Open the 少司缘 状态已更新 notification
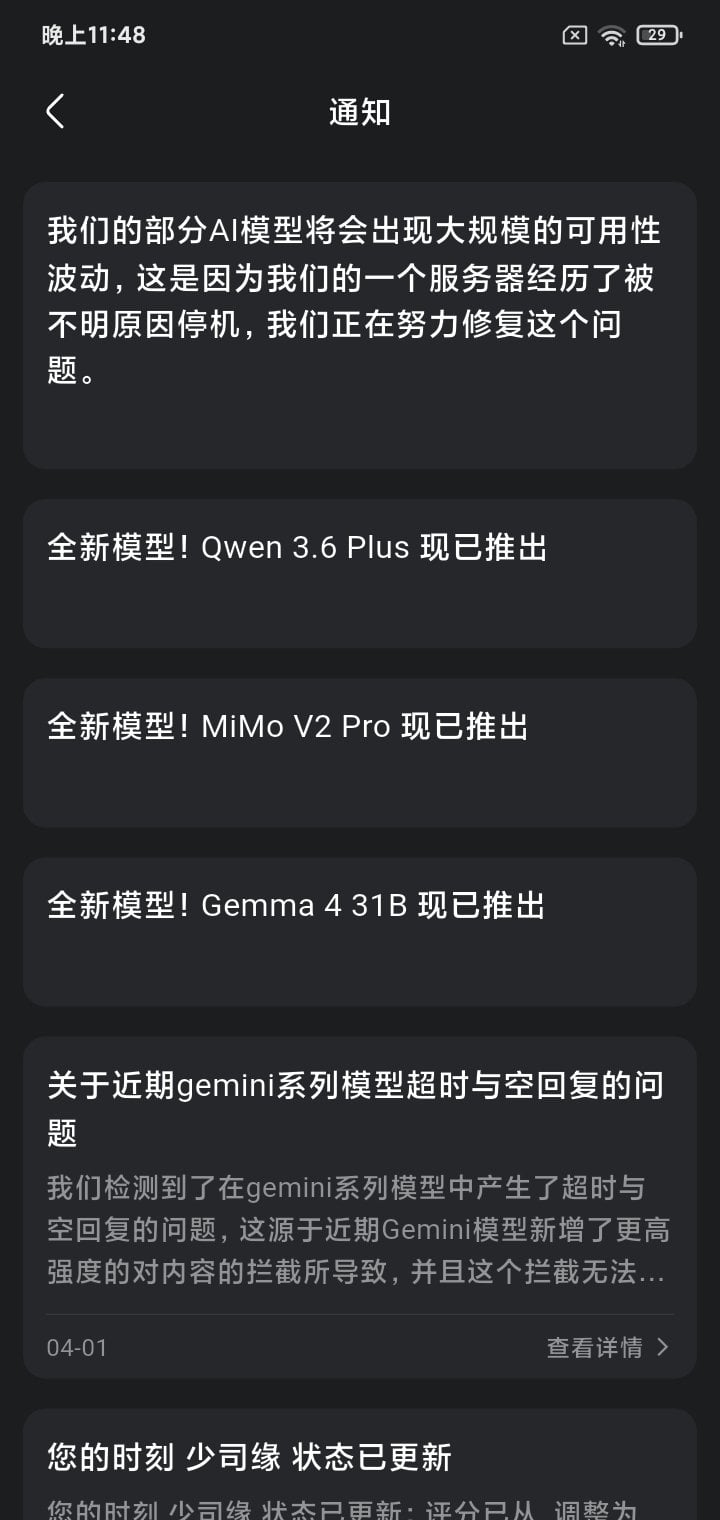The width and height of the screenshot is (720, 1520). pyautogui.click(x=360, y=1465)
